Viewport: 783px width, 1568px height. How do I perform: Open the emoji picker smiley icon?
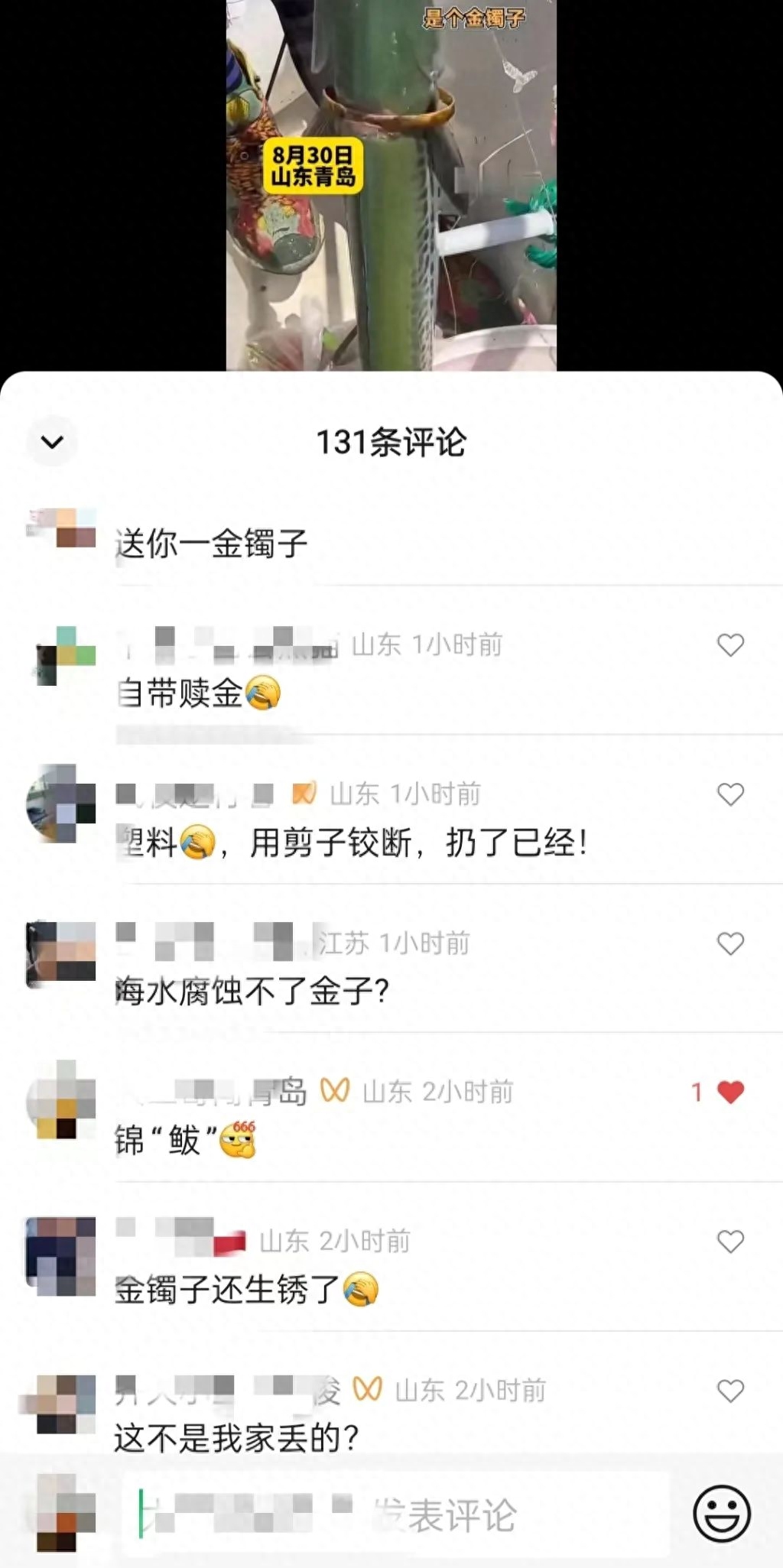click(x=721, y=1514)
